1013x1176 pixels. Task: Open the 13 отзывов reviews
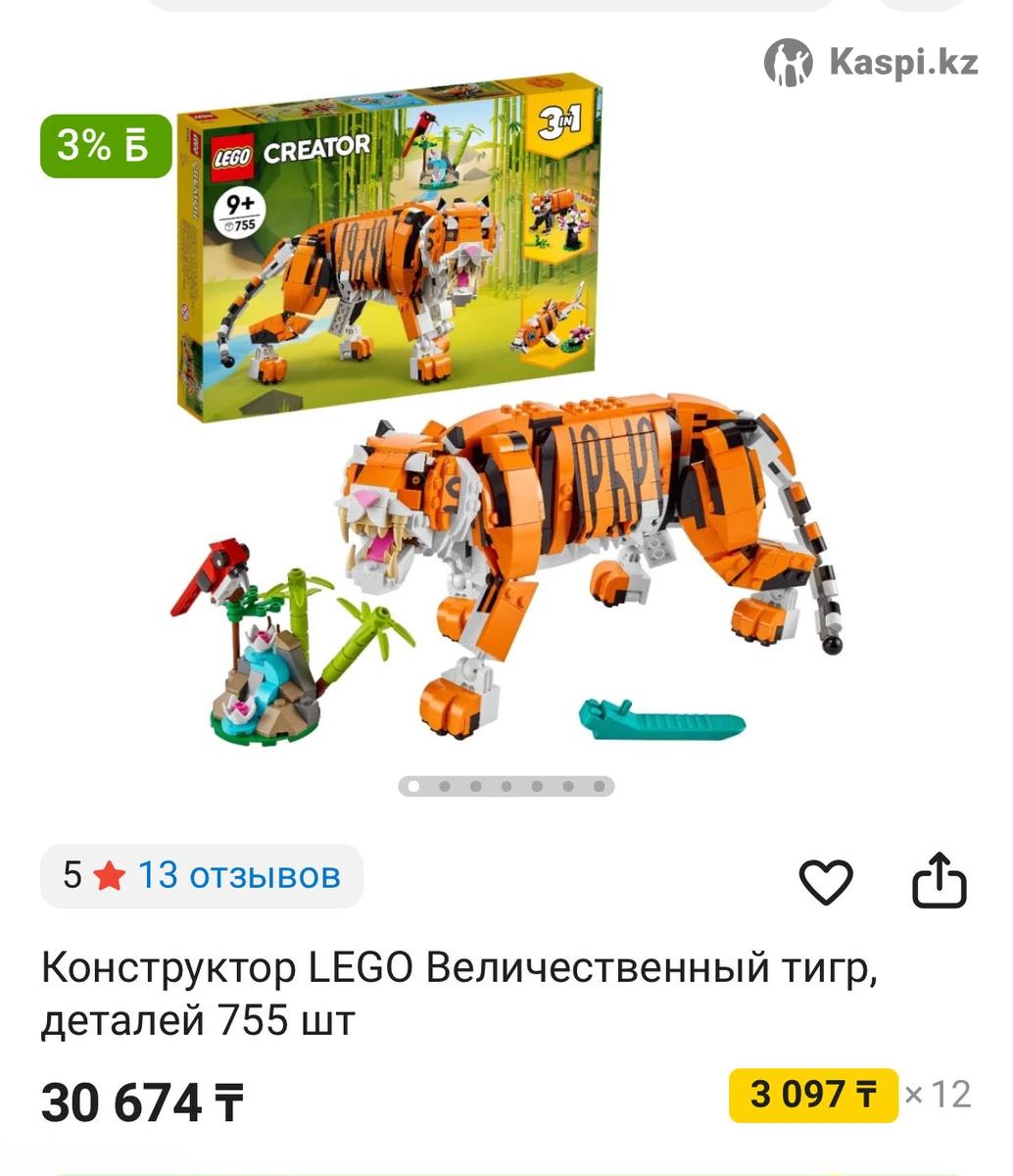238,875
